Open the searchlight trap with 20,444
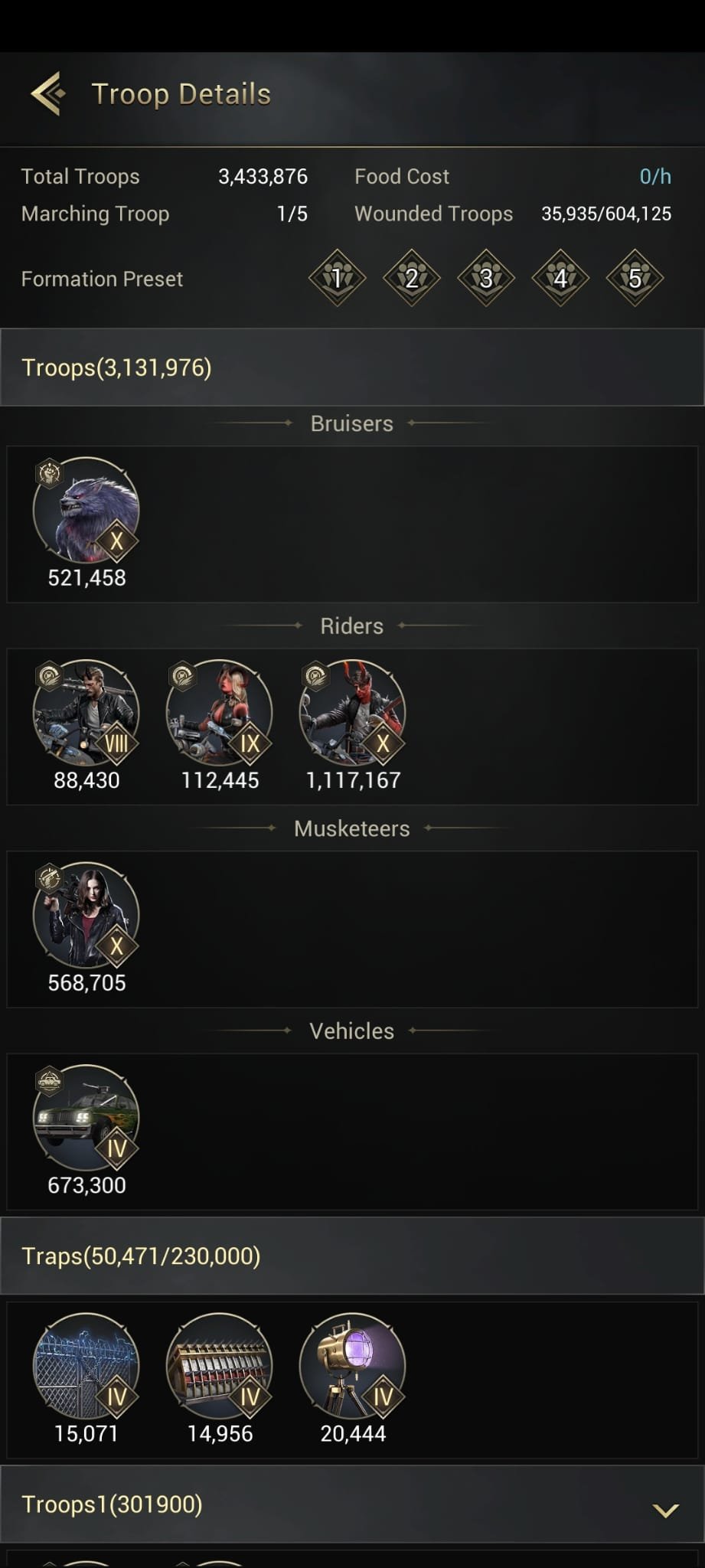705x1568 pixels. (x=352, y=1367)
